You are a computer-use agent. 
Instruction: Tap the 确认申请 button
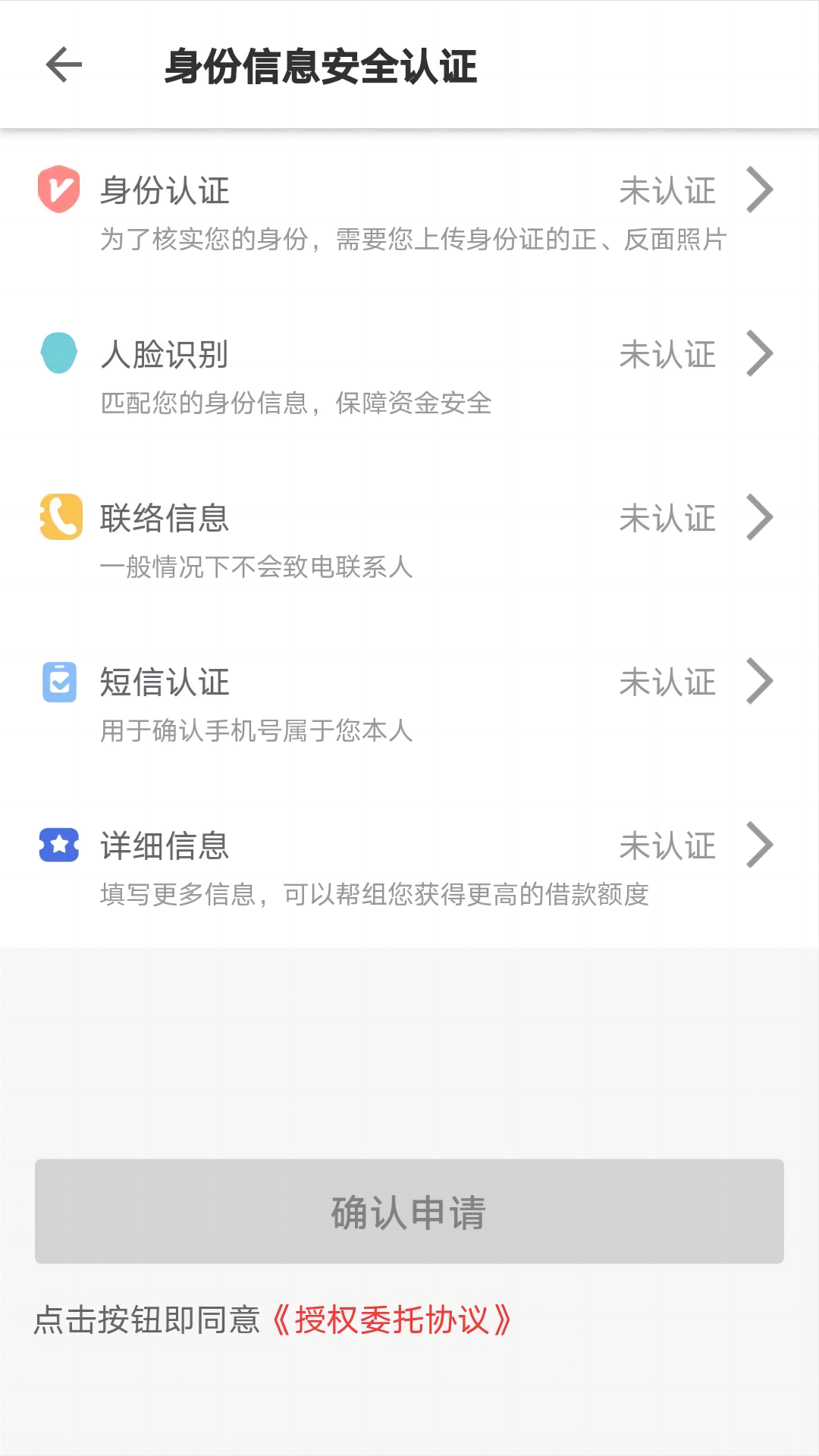click(x=409, y=1211)
